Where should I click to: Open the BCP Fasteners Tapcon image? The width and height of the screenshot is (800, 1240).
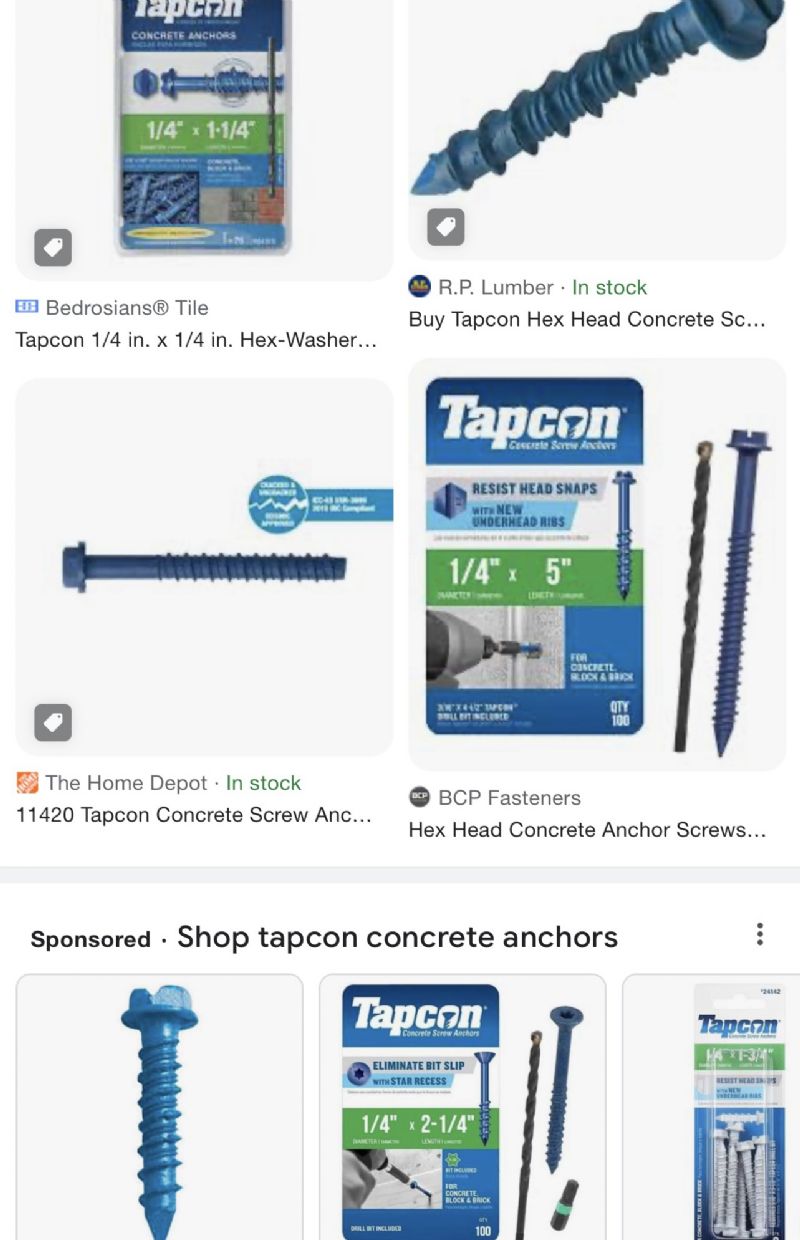click(x=597, y=565)
